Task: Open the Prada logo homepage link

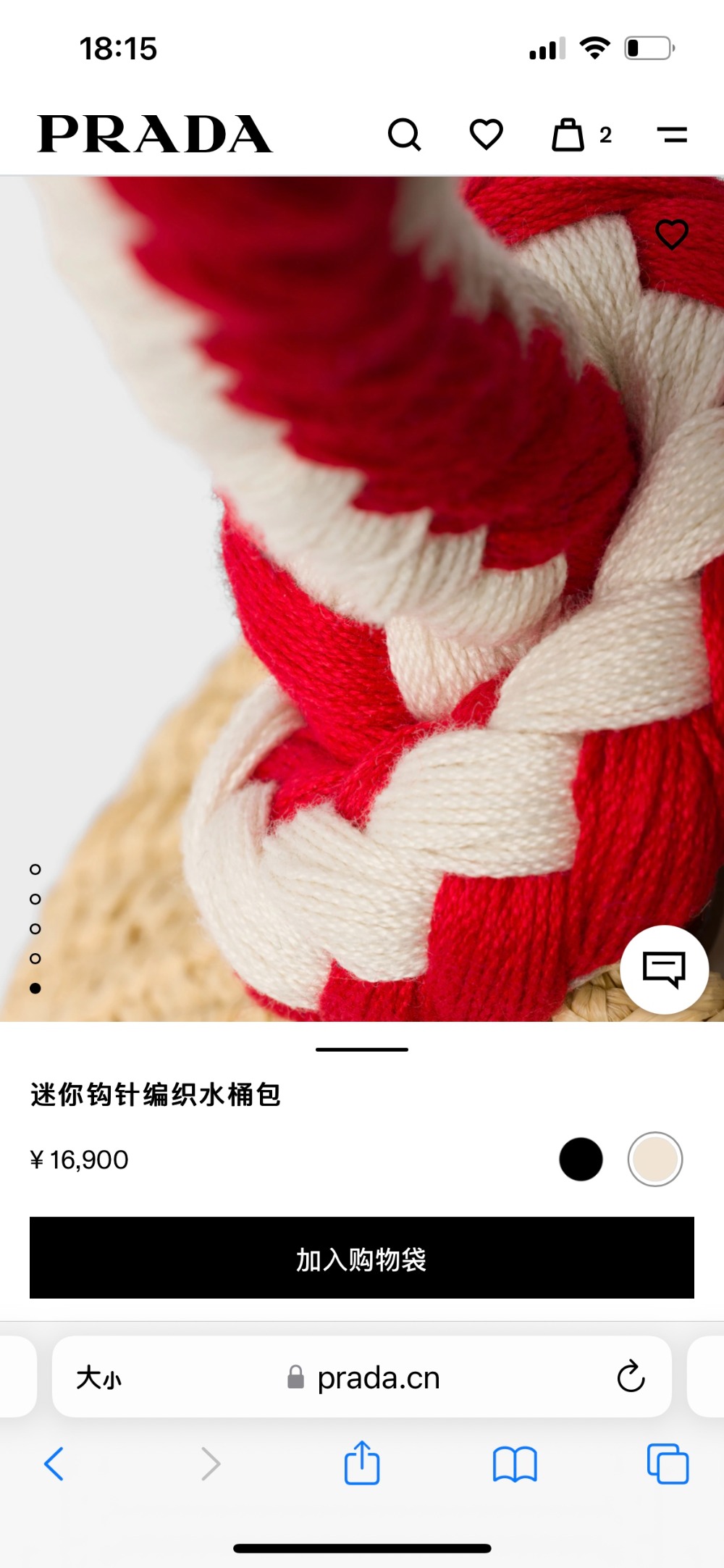Action: coord(155,135)
